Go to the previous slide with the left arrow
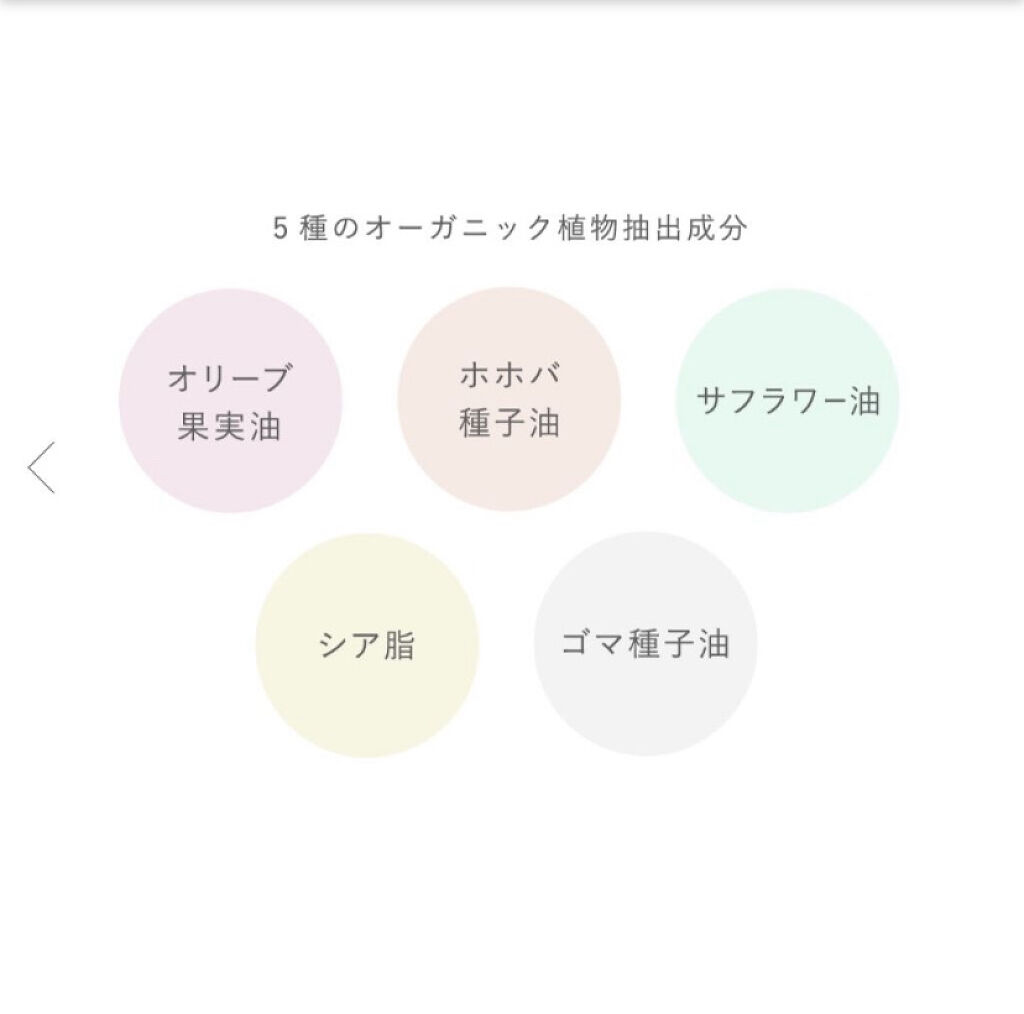Viewport: 1024px width, 1014px height. click(42, 467)
